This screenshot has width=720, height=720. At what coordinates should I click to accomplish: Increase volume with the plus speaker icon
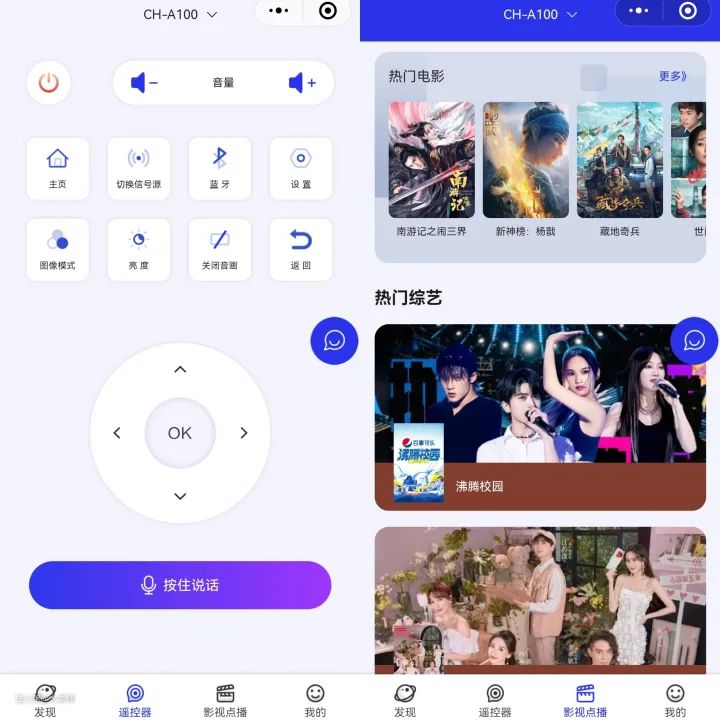302,83
